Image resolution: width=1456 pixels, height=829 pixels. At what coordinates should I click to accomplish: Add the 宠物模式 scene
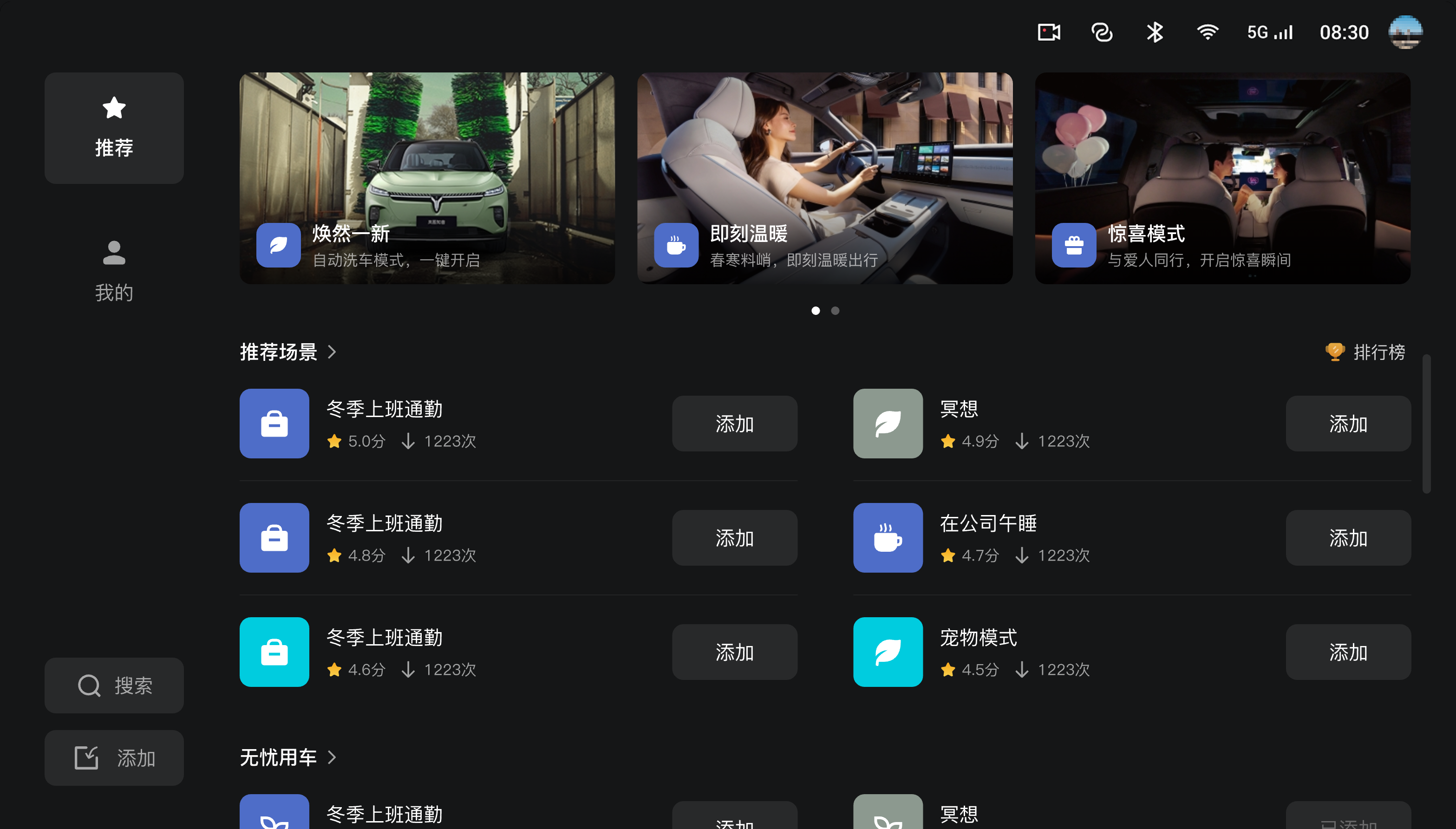(1348, 652)
